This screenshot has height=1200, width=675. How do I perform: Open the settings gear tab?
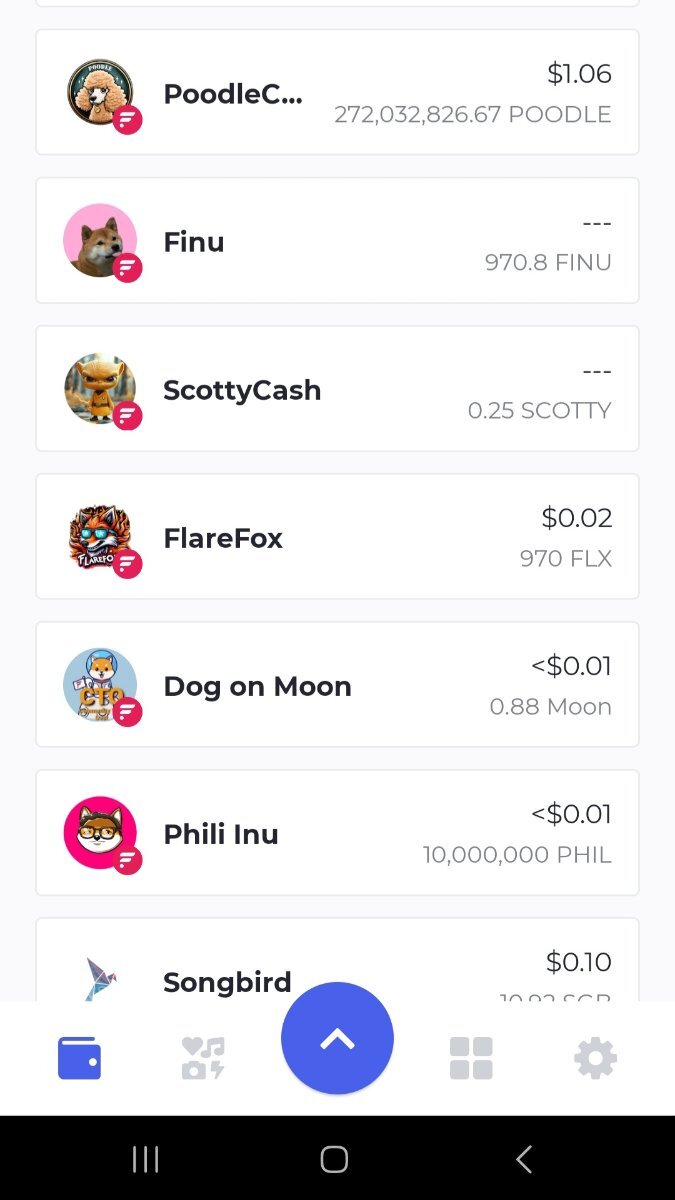pyautogui.click(x=595, y=1058)
